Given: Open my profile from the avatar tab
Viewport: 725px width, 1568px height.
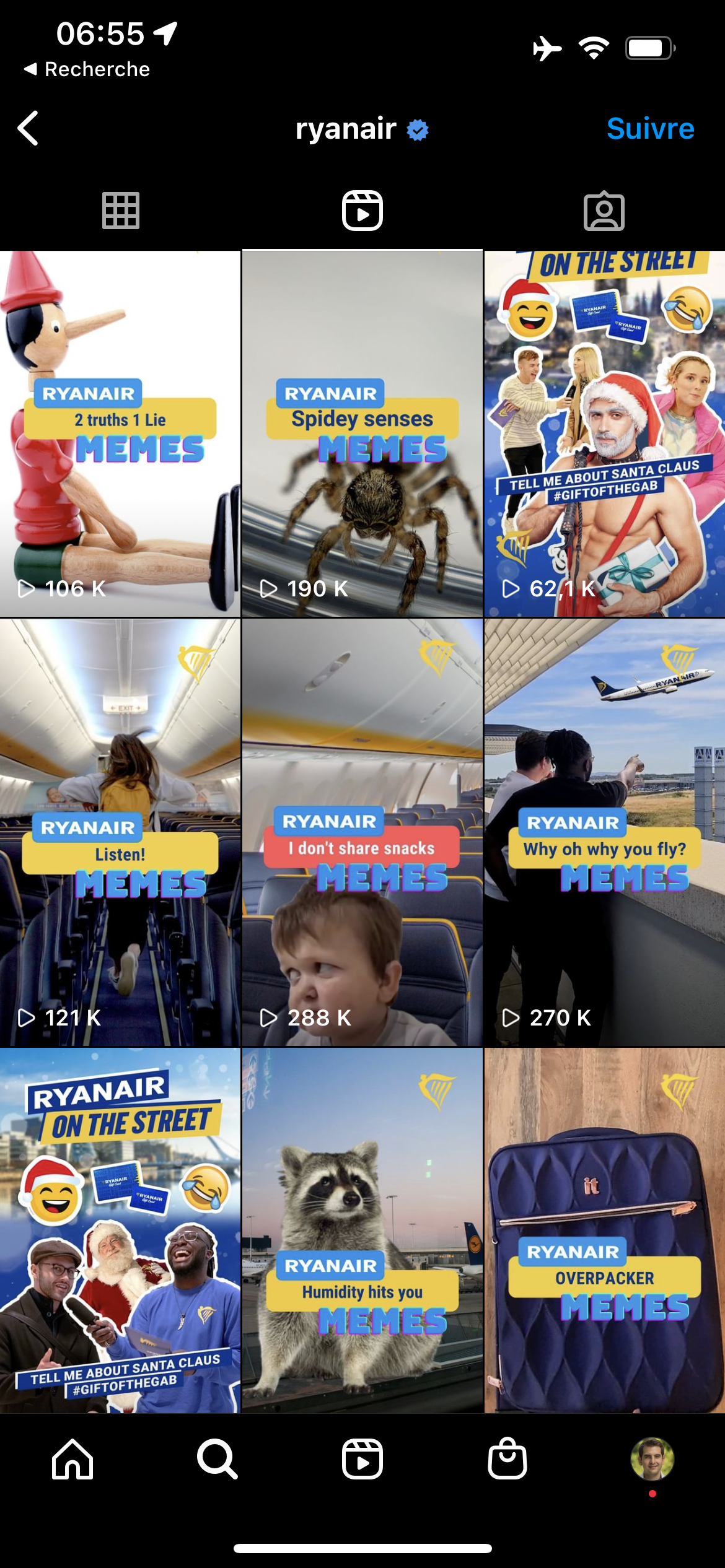Looking at the screenshot, I should click(652, 1458).
